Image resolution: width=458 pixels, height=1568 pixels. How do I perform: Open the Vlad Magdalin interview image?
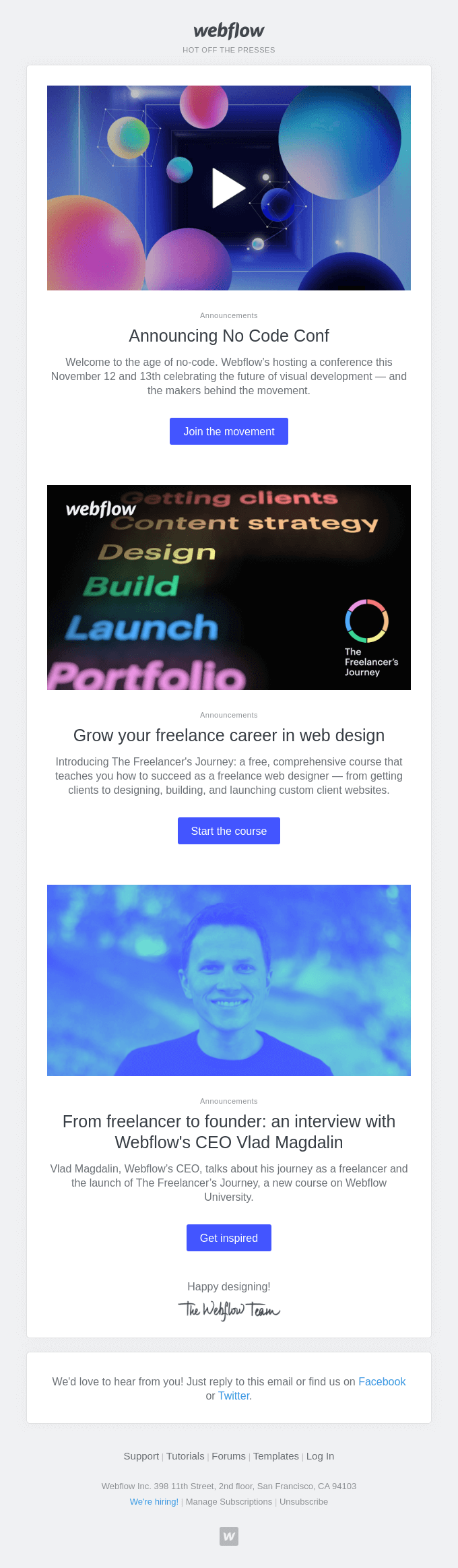coord(229,980)
